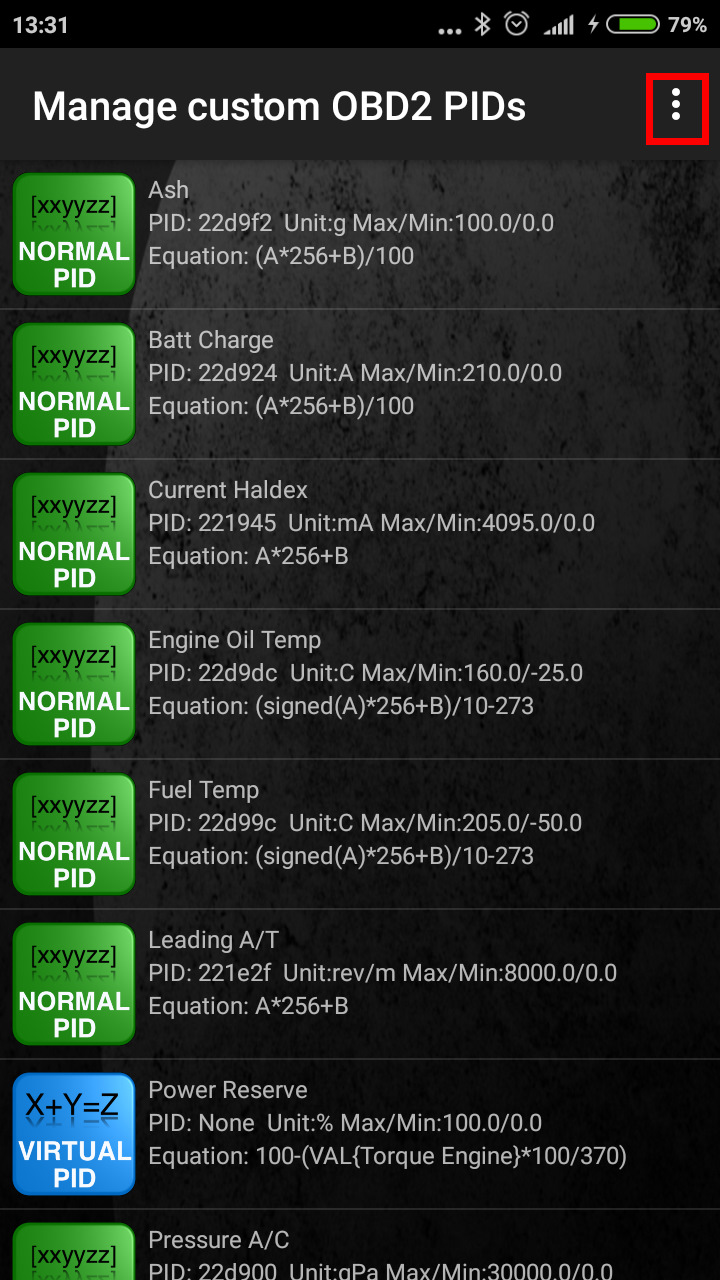Open the Ash custom PID entry
The width and height of the screenshot is (720, 1280).
click(x=400, y=224)
